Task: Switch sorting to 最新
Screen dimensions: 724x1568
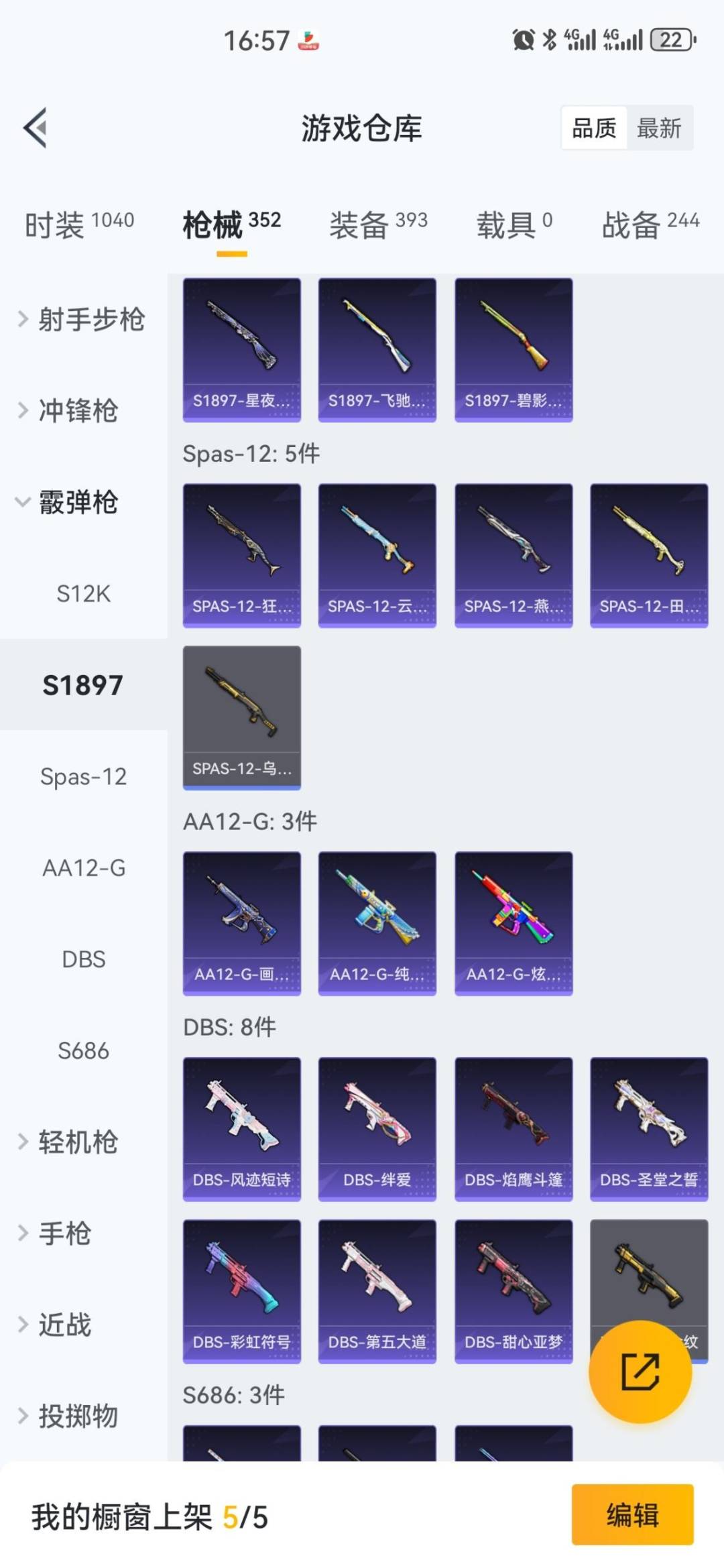Action: click(658, 128)
